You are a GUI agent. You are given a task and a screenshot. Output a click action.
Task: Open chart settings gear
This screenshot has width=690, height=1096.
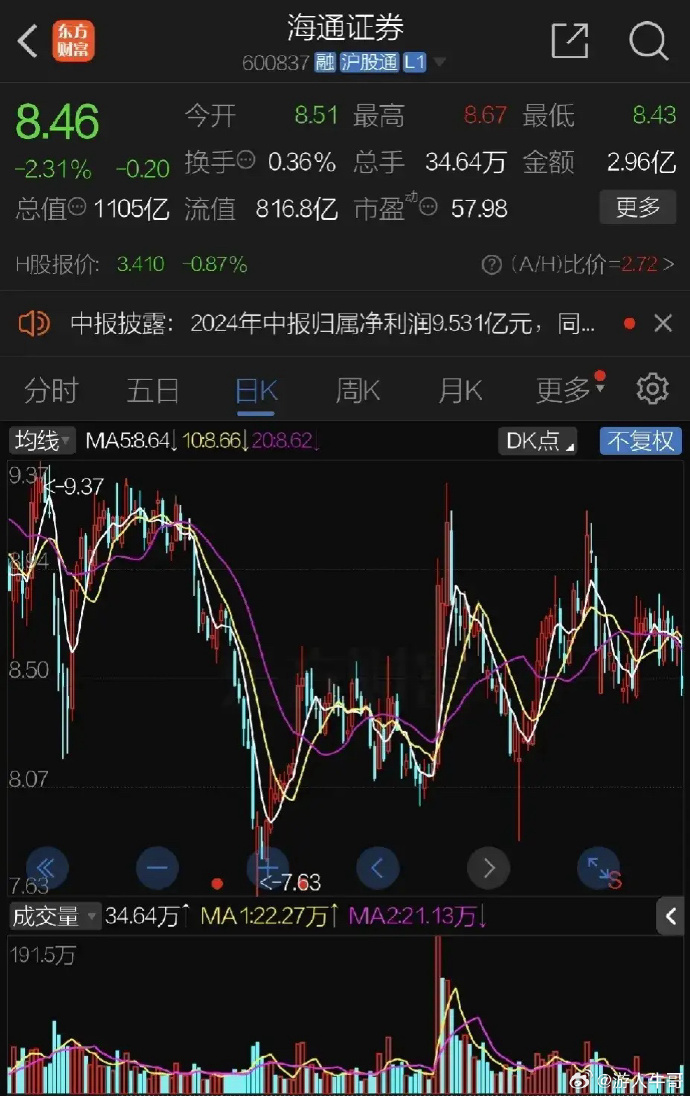652,388
